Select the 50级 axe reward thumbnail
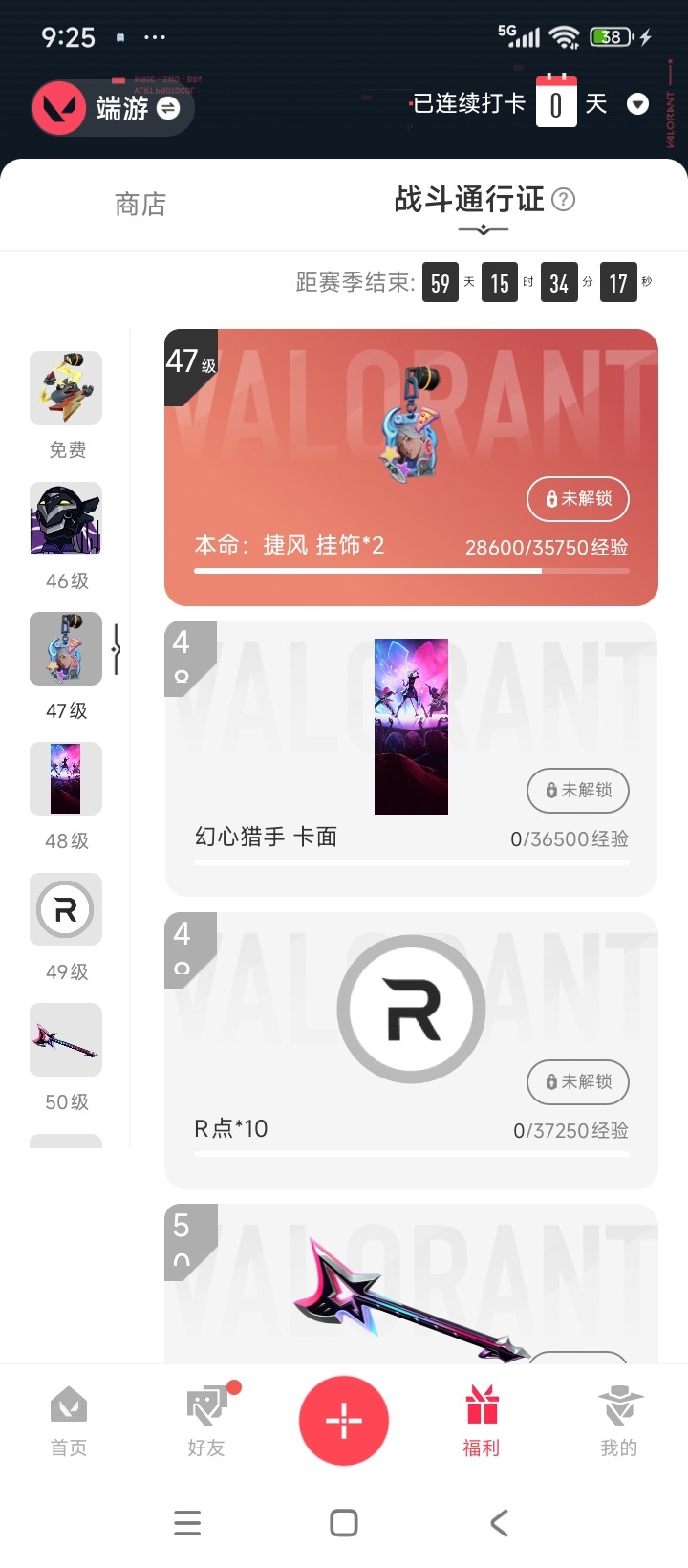The height and width of the screenshot is (1568, 688). point(66,1039)
